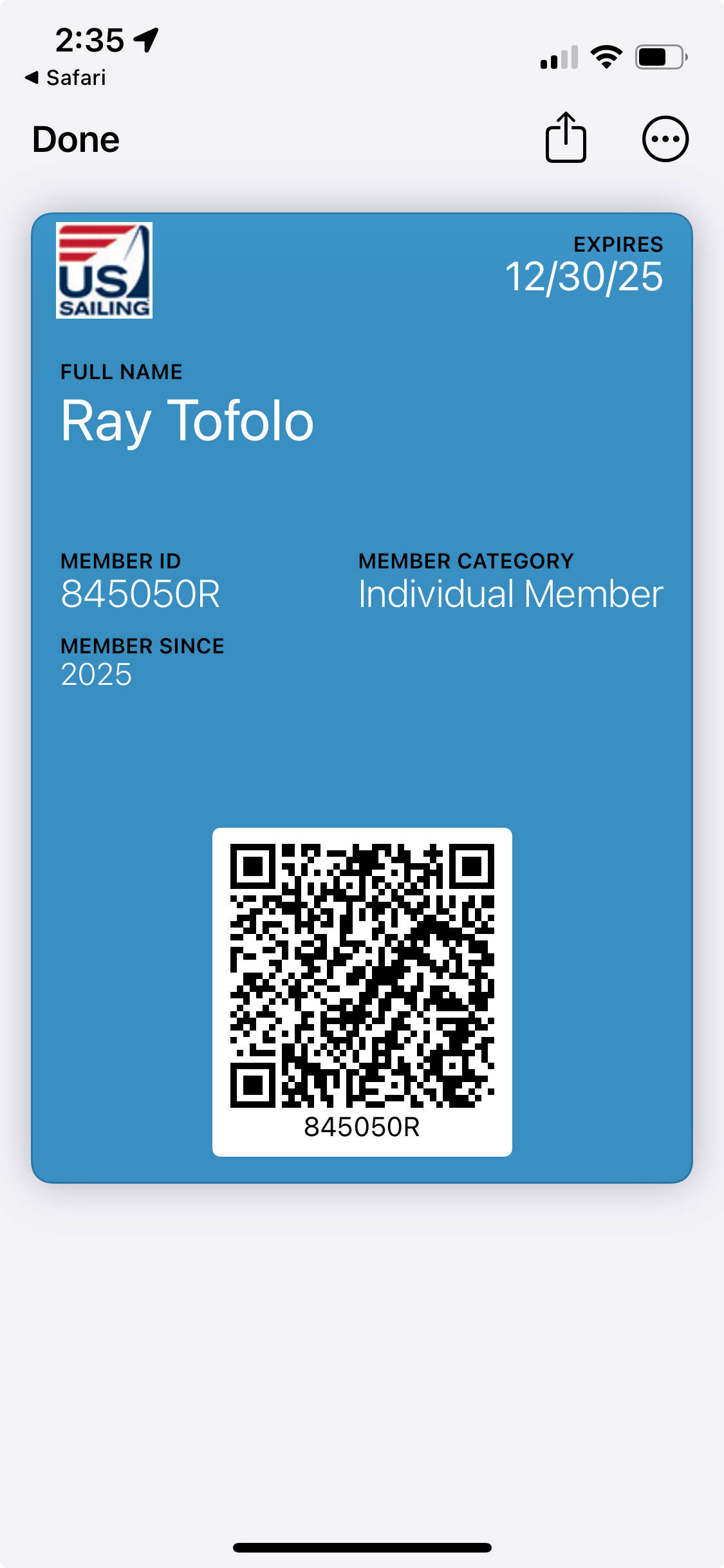Screen dimensions: 724x1568
Task: Open the more options ellipsis menu
Action: click(x=665, y=139)
